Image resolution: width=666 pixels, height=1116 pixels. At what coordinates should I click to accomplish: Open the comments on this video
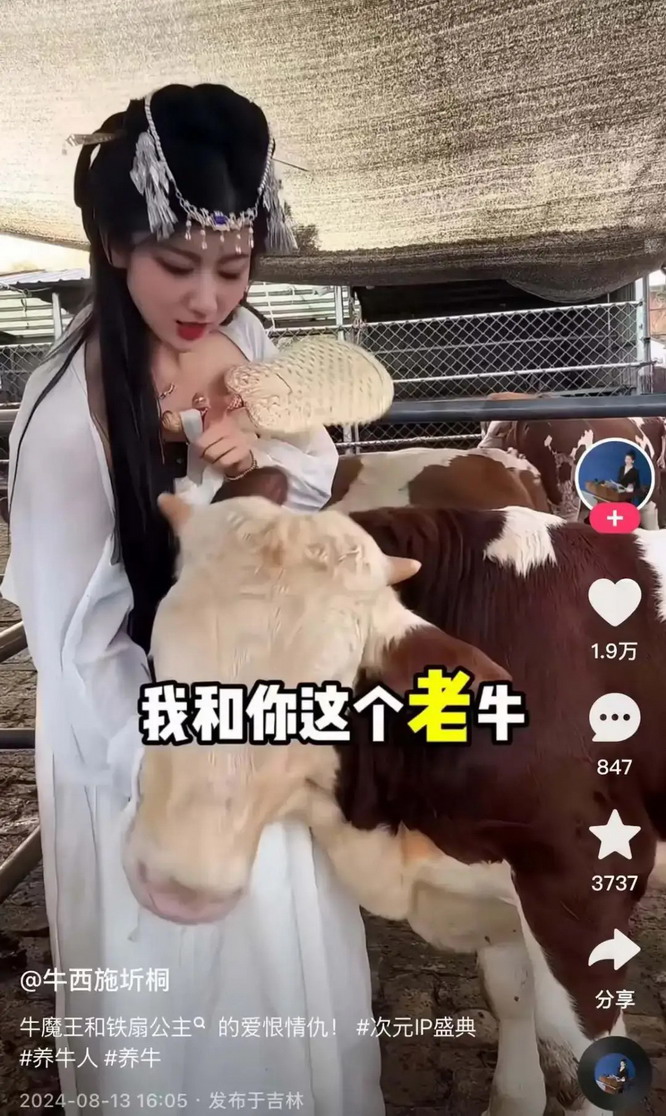point(614,718)
